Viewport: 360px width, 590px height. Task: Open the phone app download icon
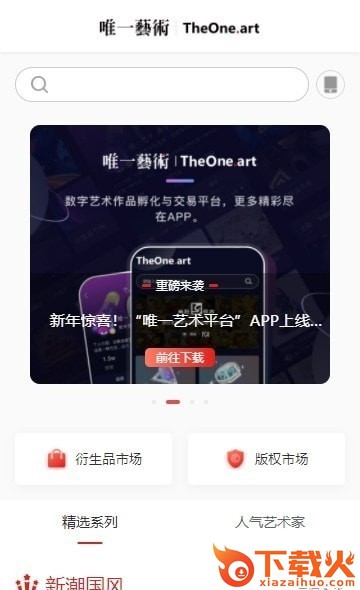click(330, 85)
